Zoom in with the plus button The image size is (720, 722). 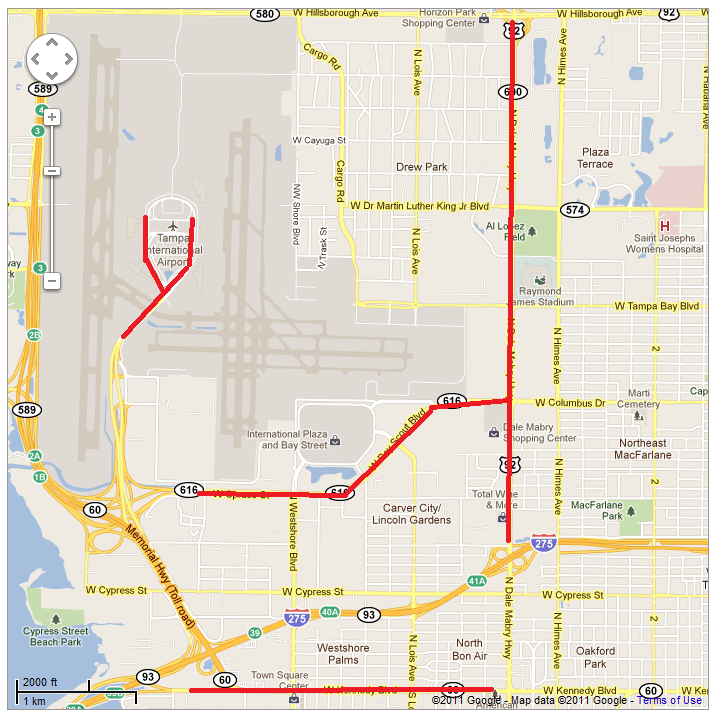51,117
